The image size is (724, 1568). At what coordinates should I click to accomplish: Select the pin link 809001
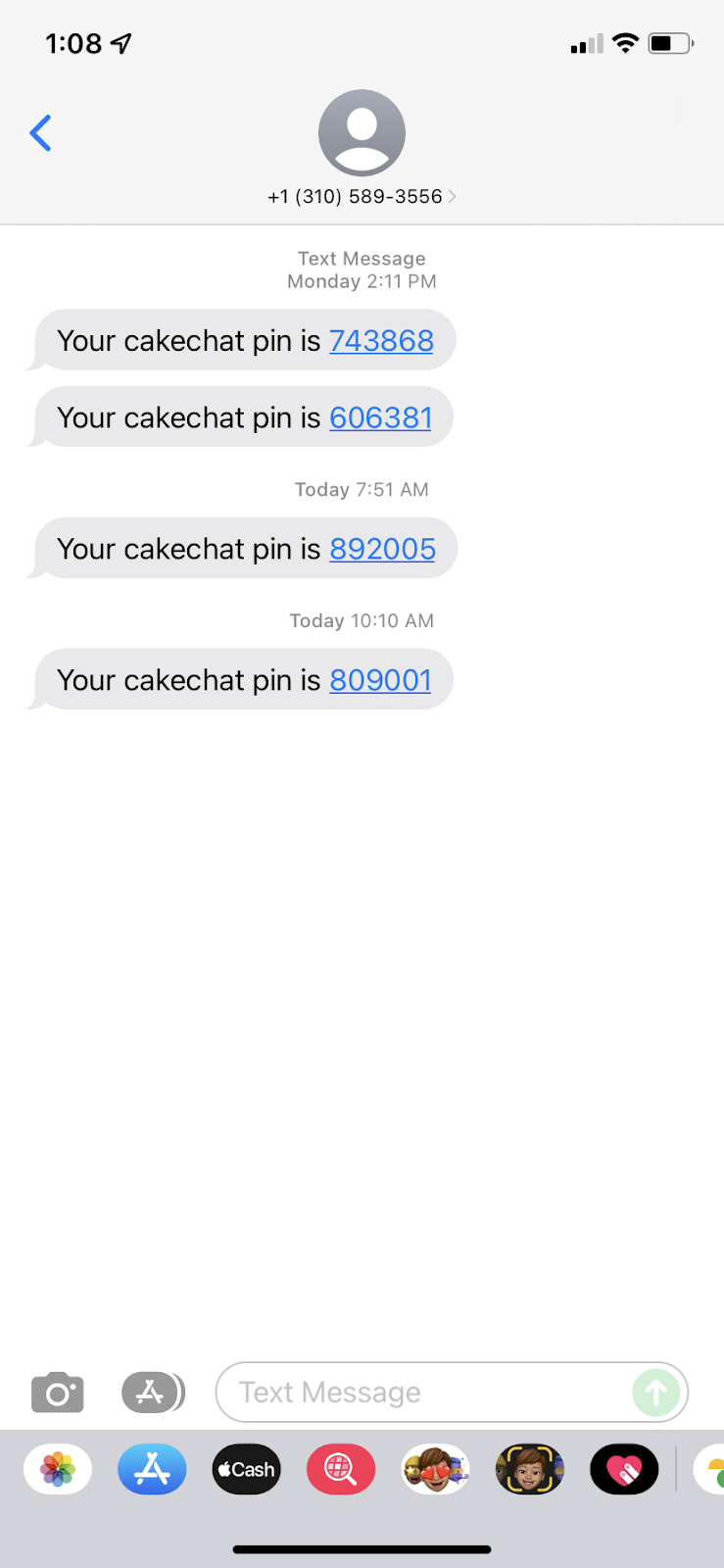pyautogui.click(x=380, y=681)
